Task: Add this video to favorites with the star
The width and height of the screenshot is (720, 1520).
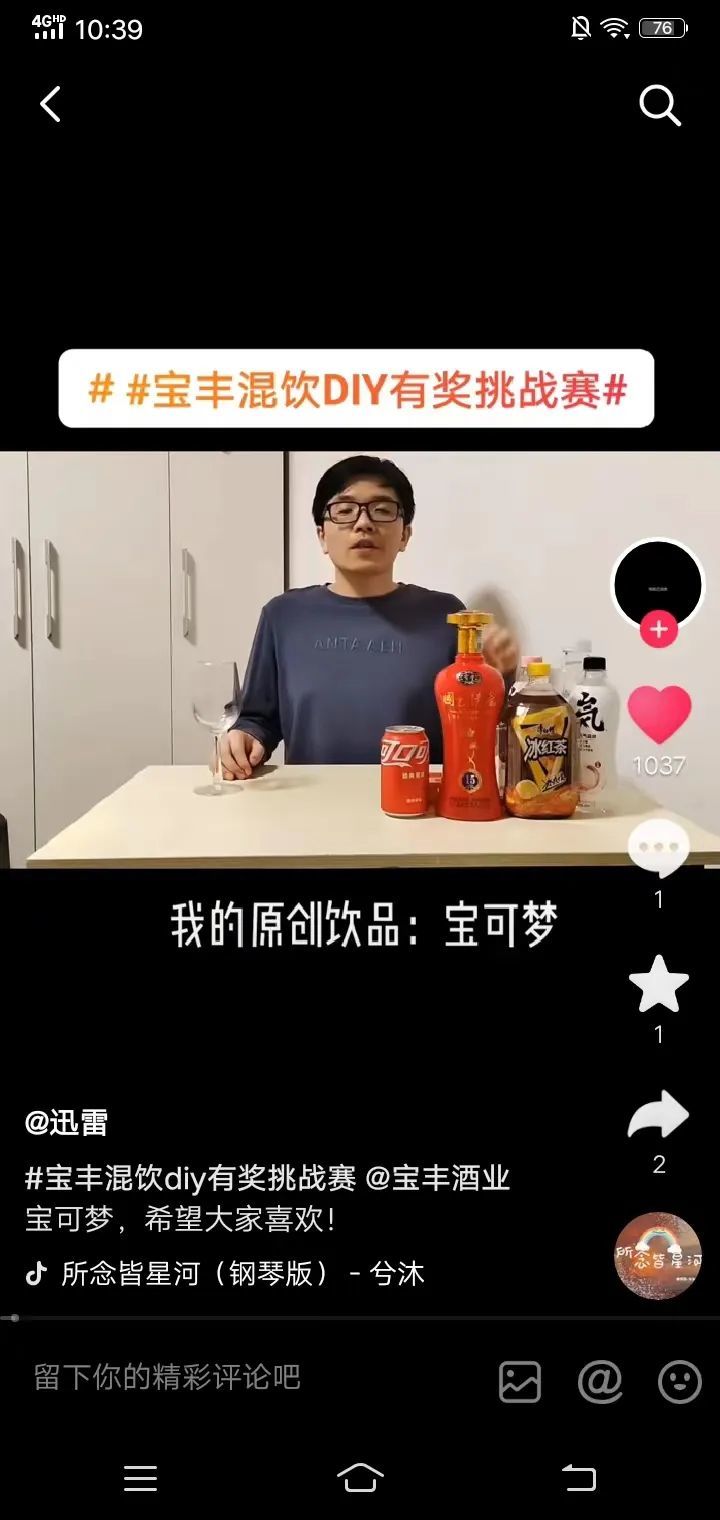Action: tap(658, 985)
